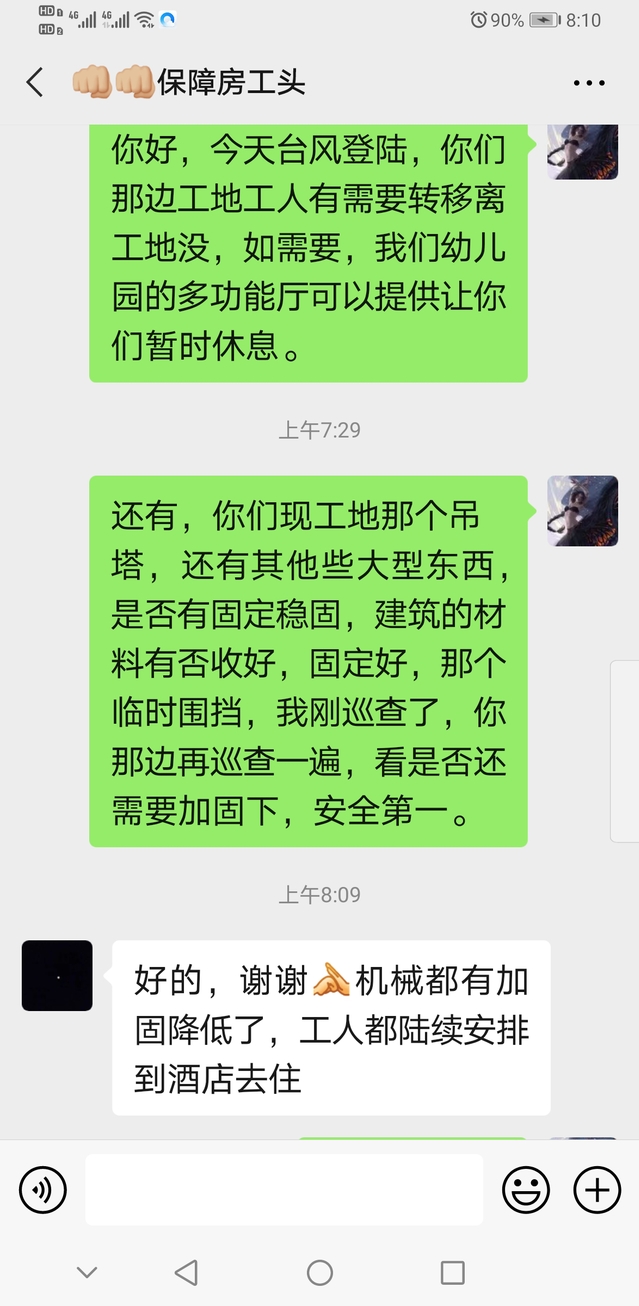Image resolution: width=639 pixels, height=1306 pixels.
Task: Open the emoji sticker panel
Action: point(526,1190)
